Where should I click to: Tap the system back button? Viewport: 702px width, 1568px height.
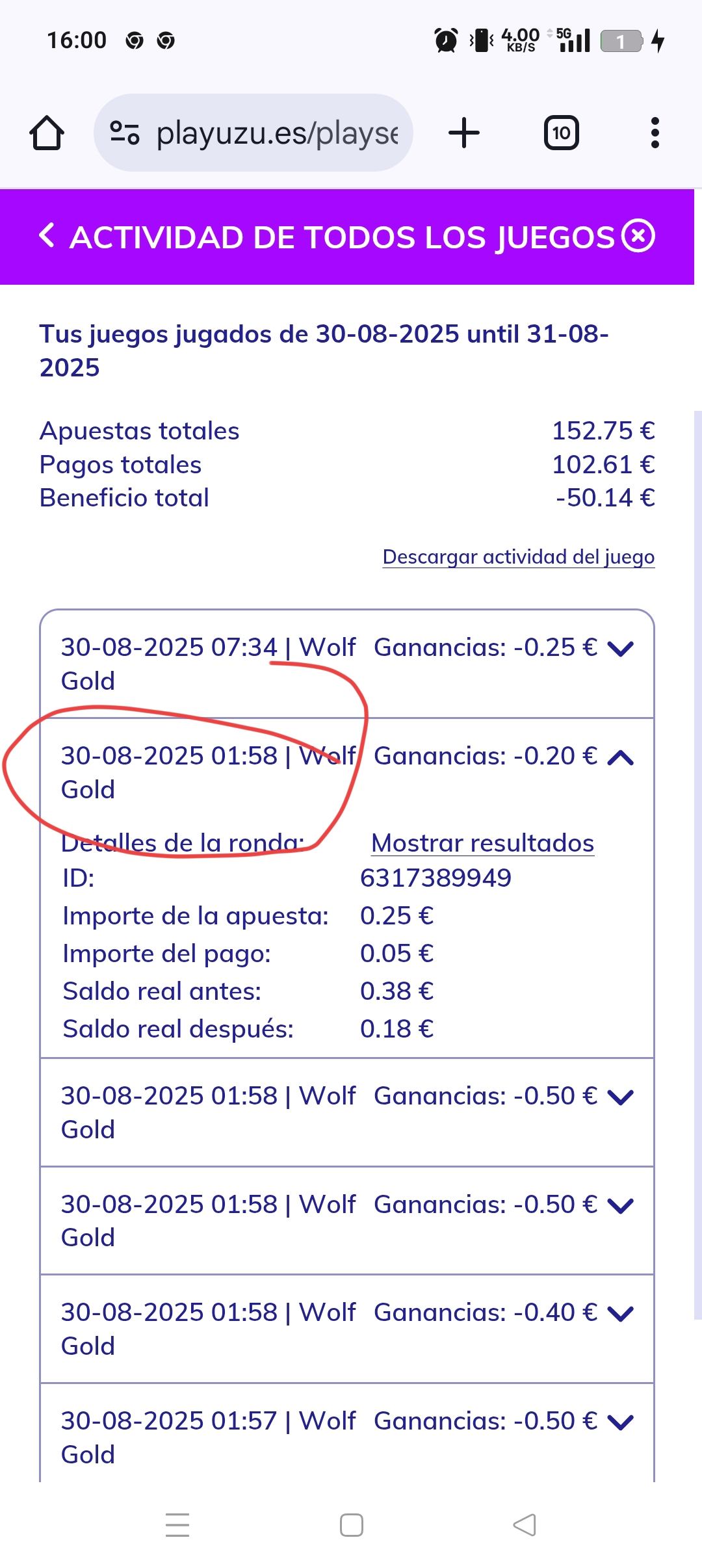[x=525, y=1525]
